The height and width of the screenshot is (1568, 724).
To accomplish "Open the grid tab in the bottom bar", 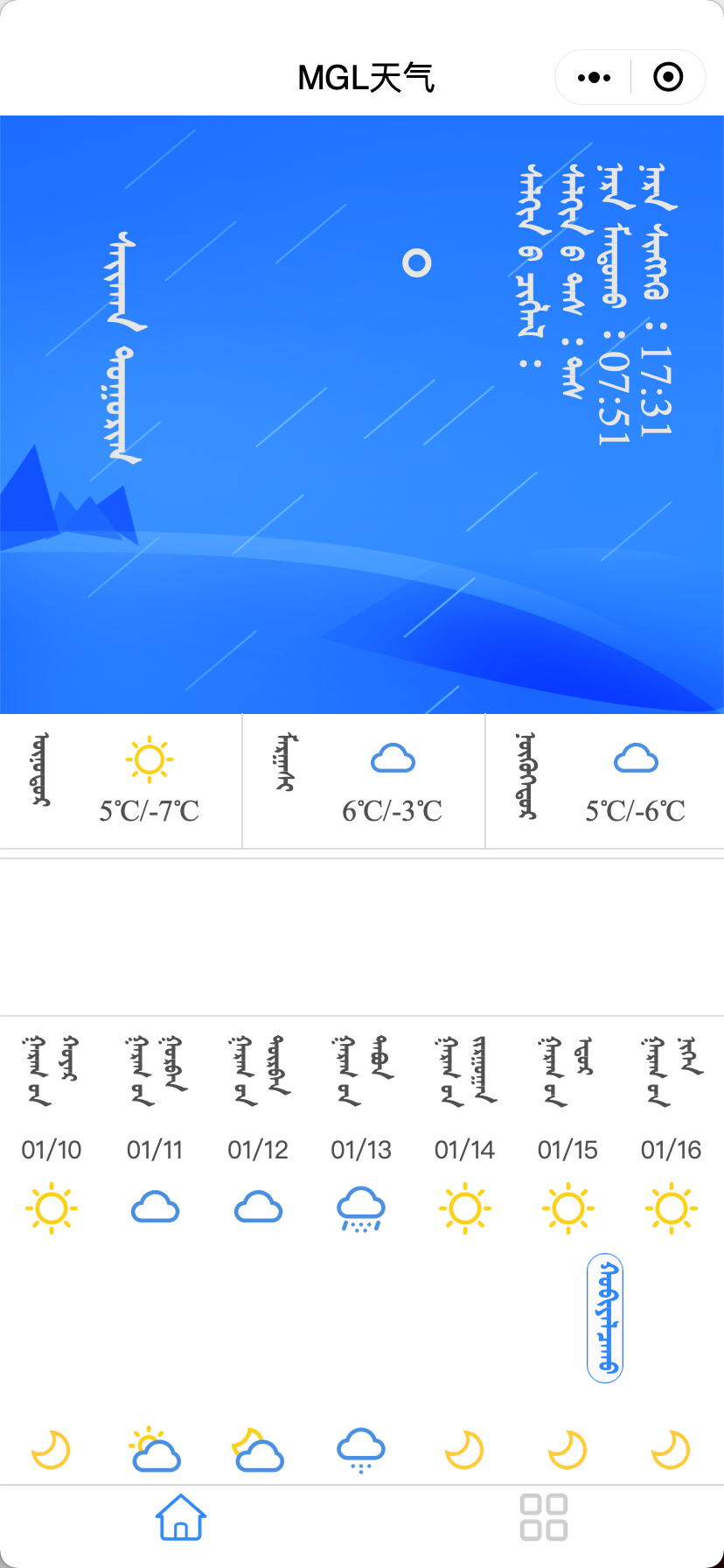I will click(543, 1517).
